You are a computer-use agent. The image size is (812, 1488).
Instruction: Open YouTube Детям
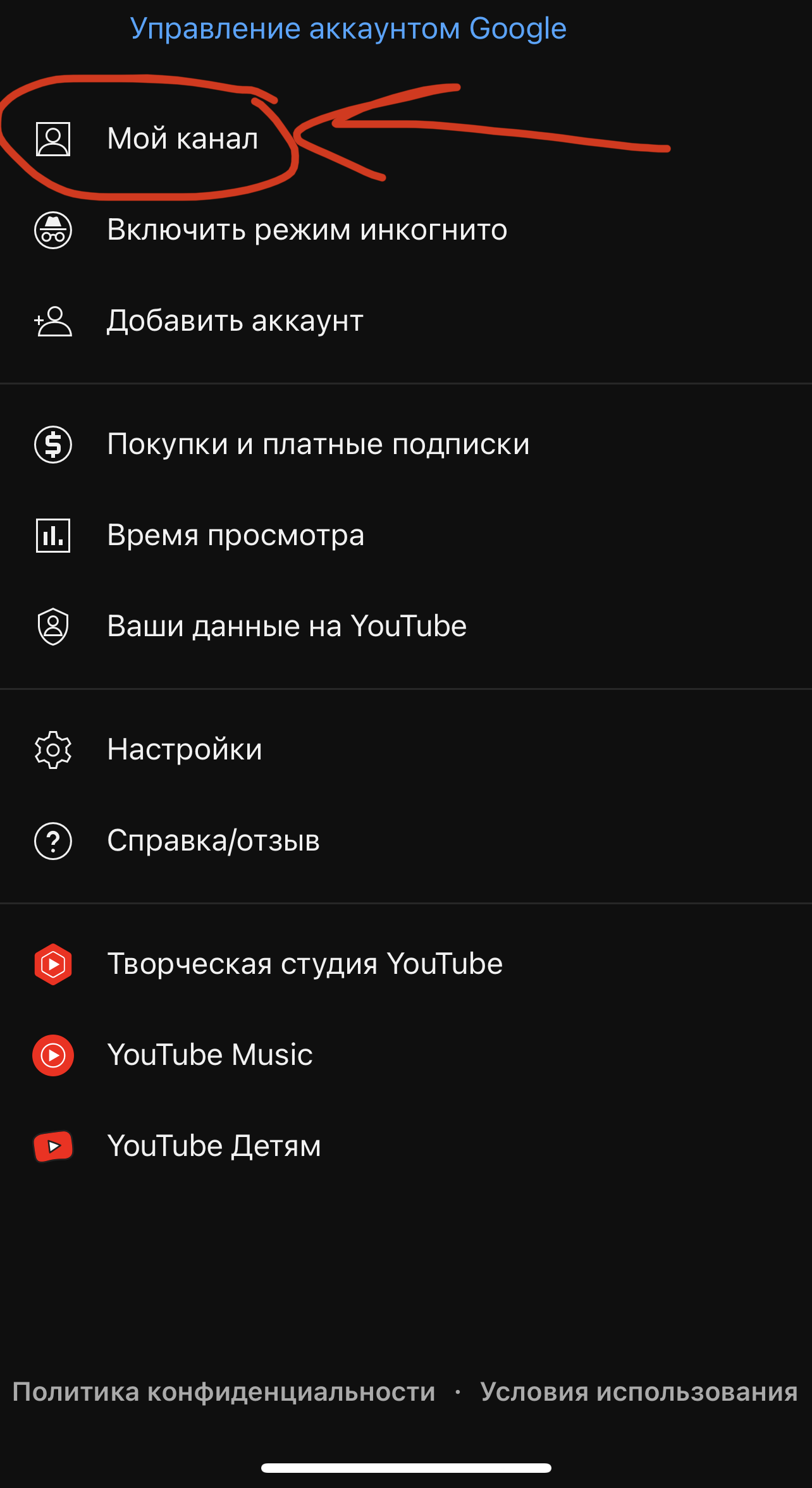tap(214, 1146)
